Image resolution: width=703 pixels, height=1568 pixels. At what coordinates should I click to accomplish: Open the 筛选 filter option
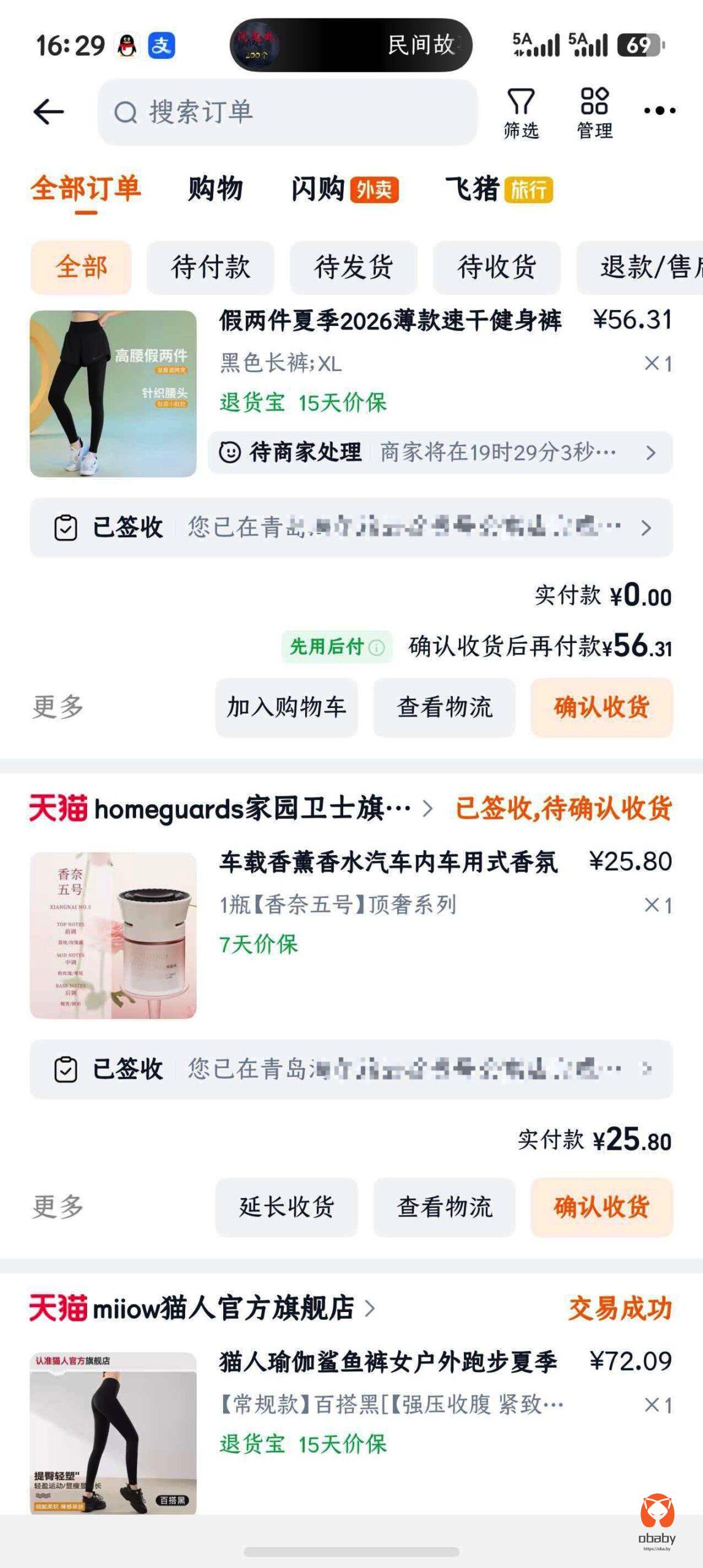[521, 113]
